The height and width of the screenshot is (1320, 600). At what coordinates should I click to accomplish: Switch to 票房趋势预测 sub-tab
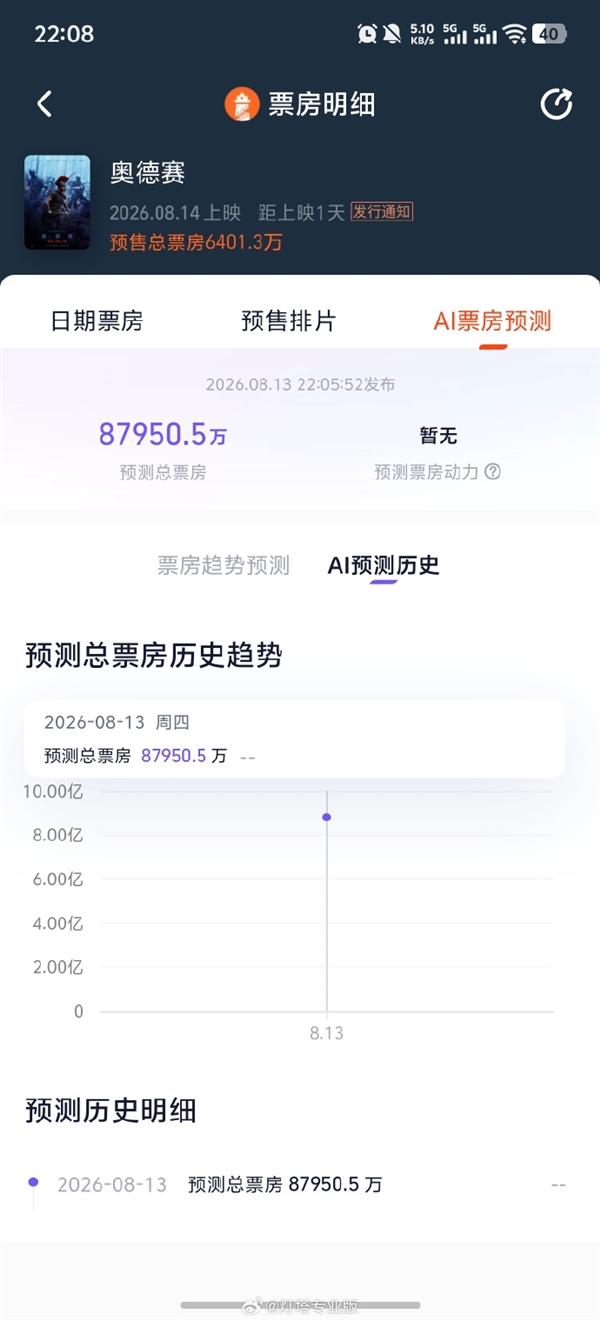pos(223,565)
